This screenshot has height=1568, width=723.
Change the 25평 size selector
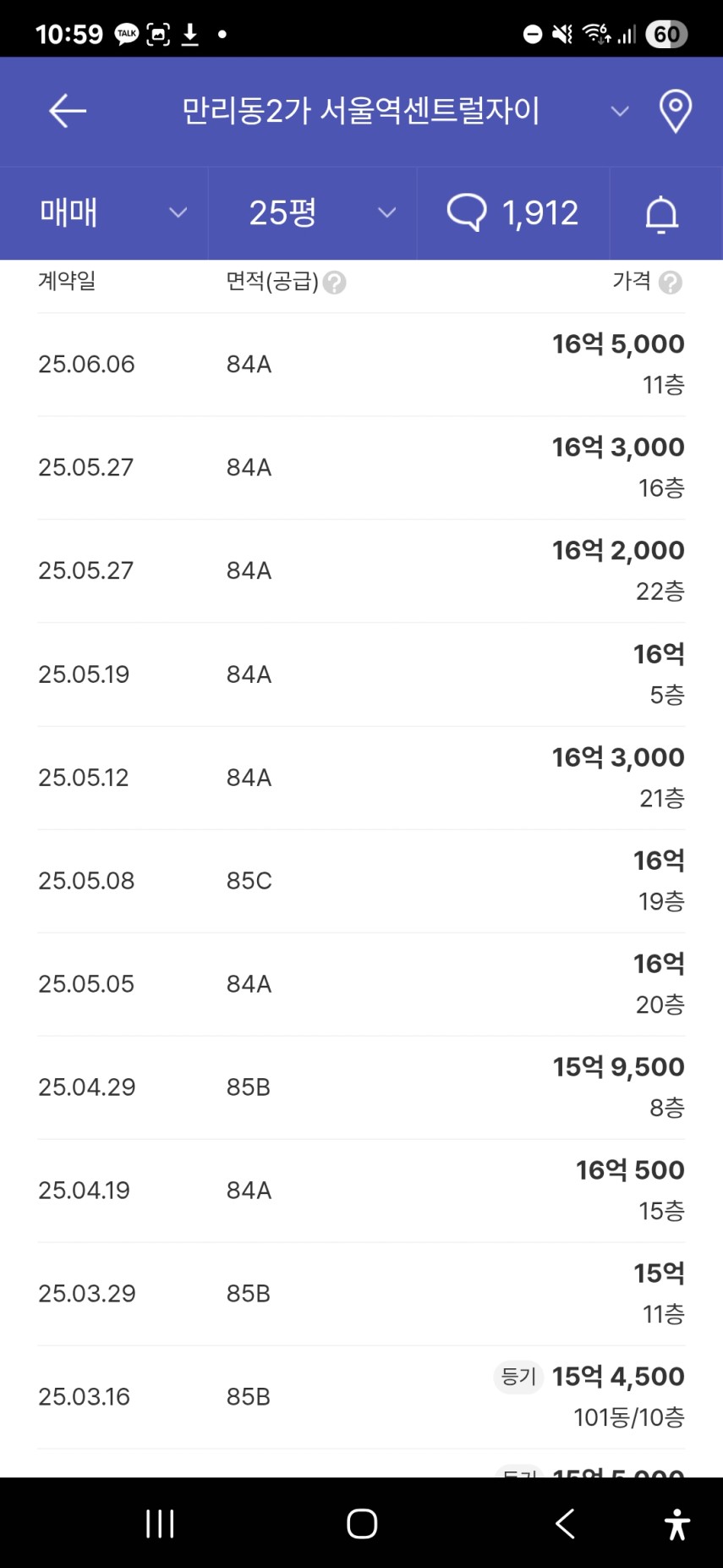(312, 212)
